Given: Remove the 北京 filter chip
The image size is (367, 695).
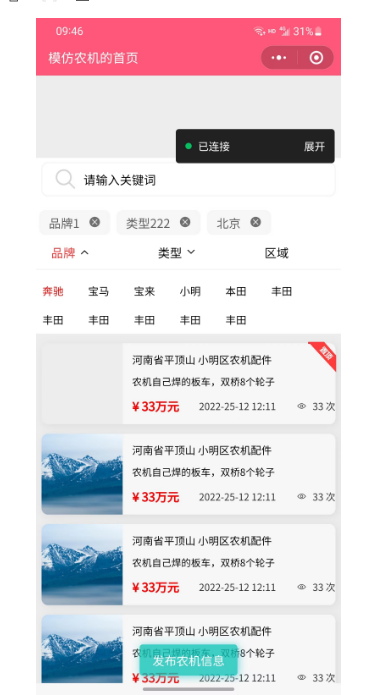Looking at the screenshot, I should [255, 222].
